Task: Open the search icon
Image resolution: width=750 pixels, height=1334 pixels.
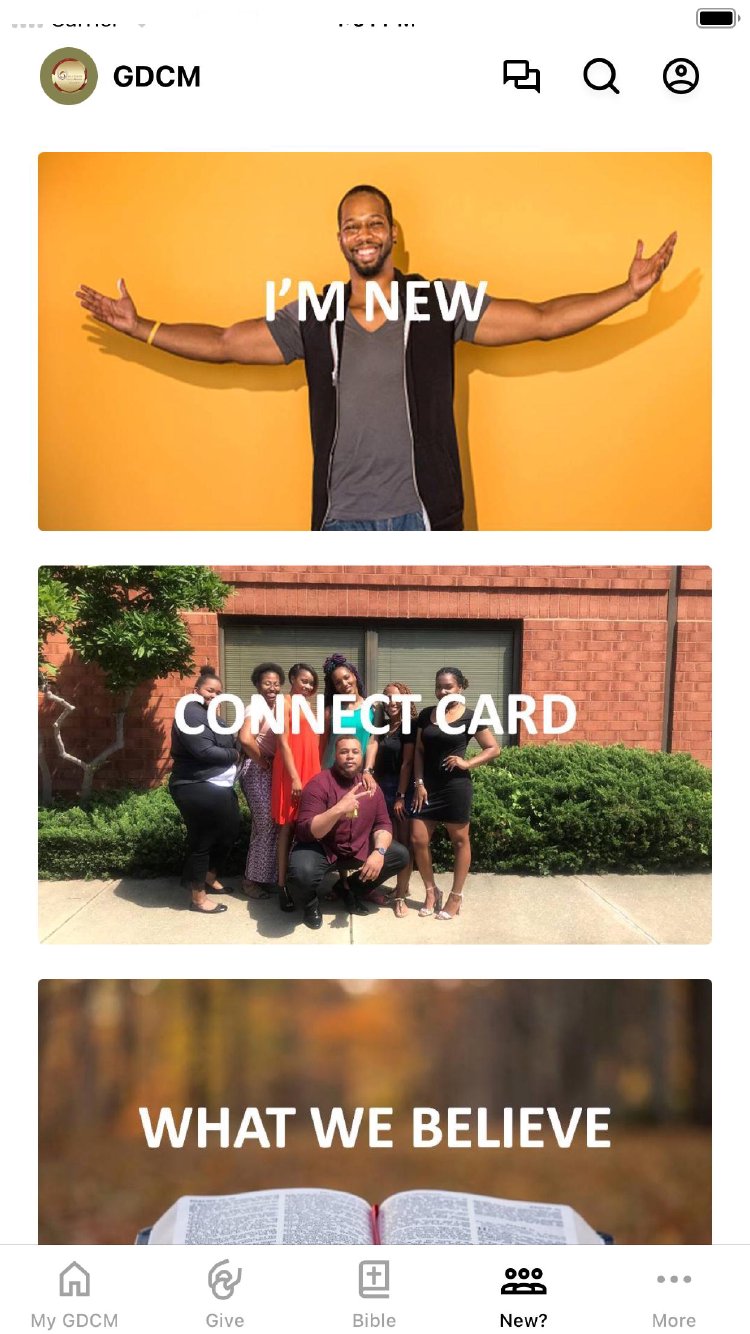Action: [x=601, y=76]
